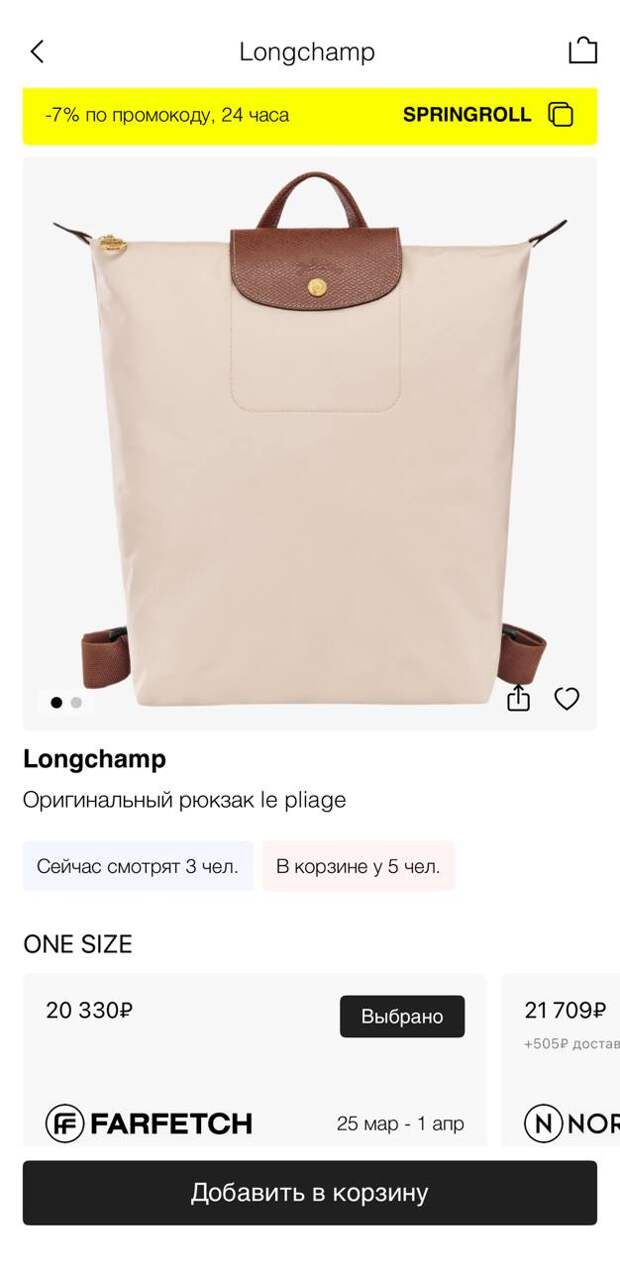Add backpack to favorites with heart
Screen dimensions: 620x1267
click(567, 698)
